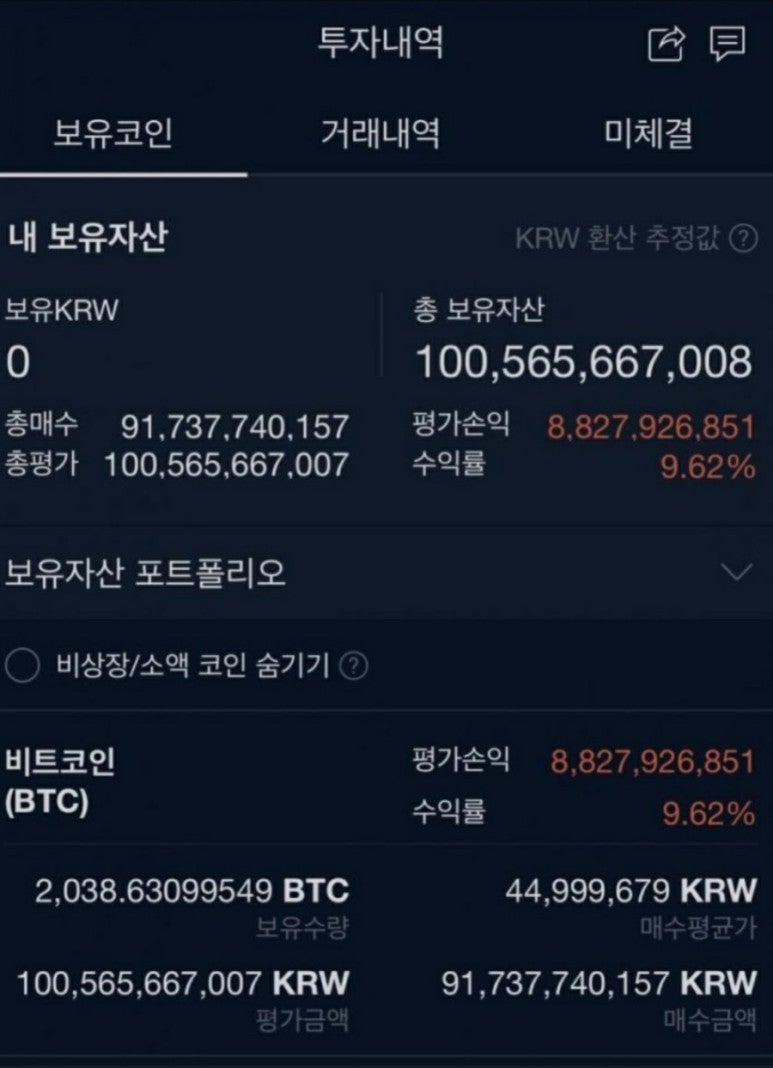Screen dimensions: 773x1068
Task: Open the feedback speech bubble icon
Action: coord(729,42)
